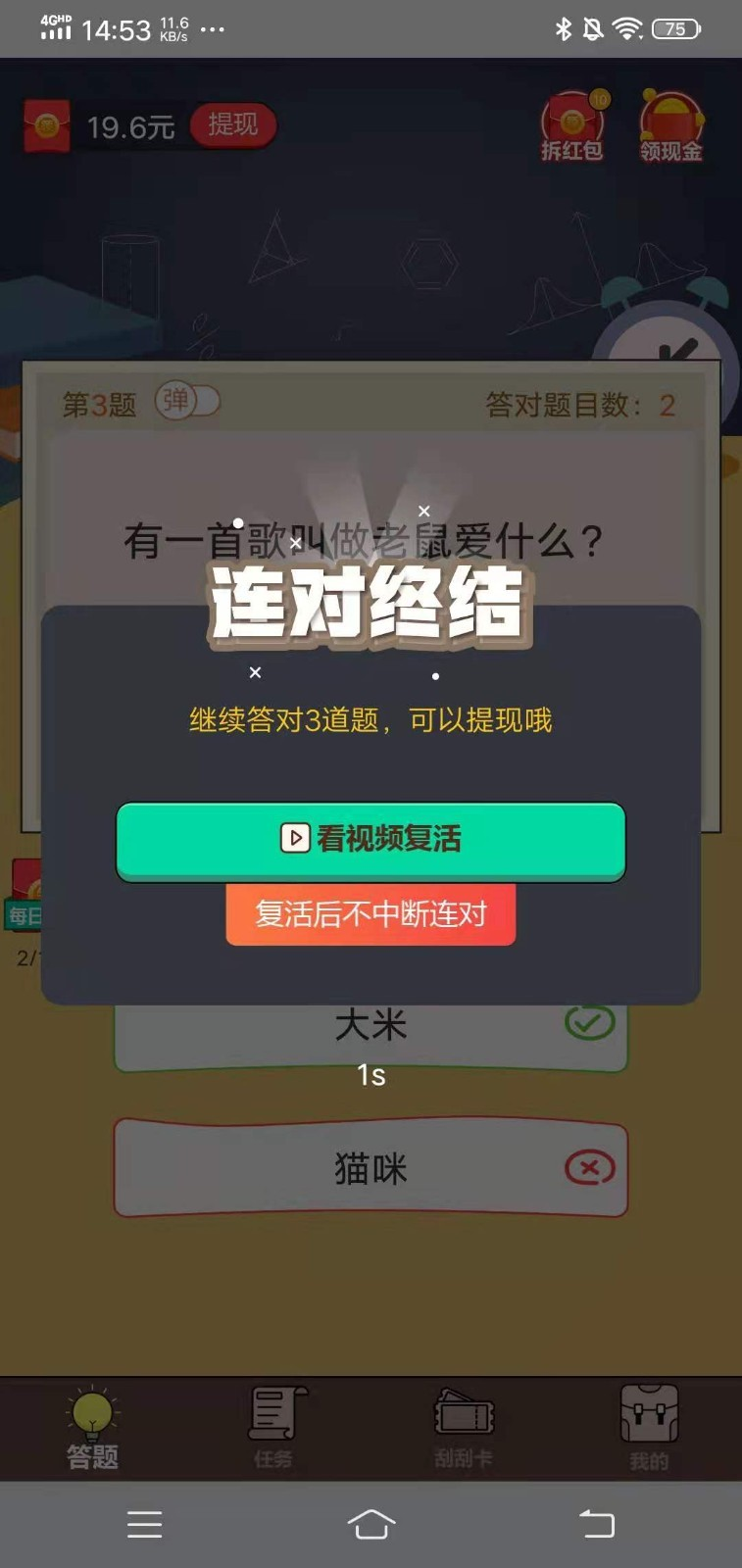Open the 拆红包 red envelope icon
This screenshot has width=742, height=1568.
(572, 127)
